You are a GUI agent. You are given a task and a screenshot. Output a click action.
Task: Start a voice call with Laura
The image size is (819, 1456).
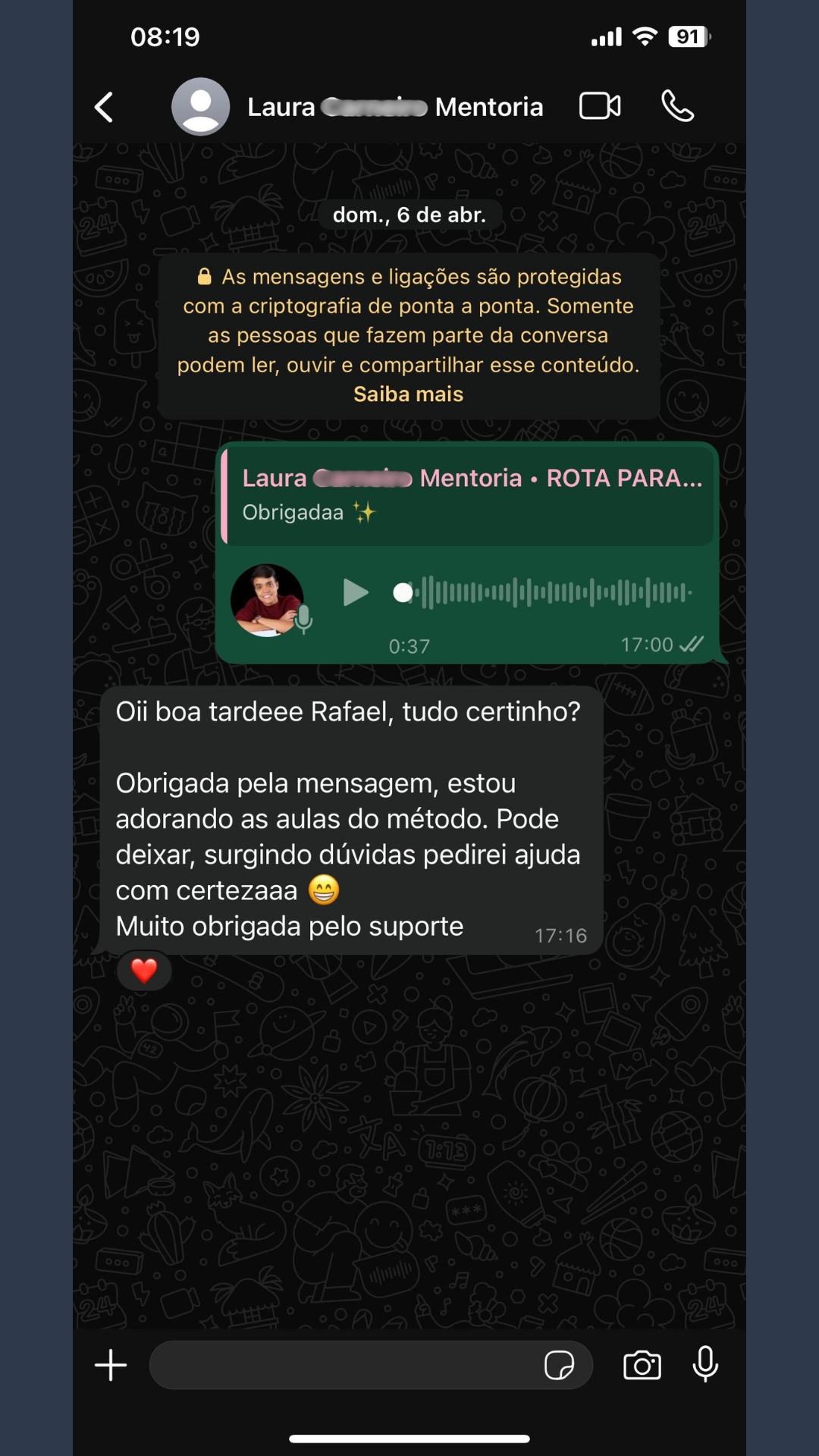coord(677,106)
